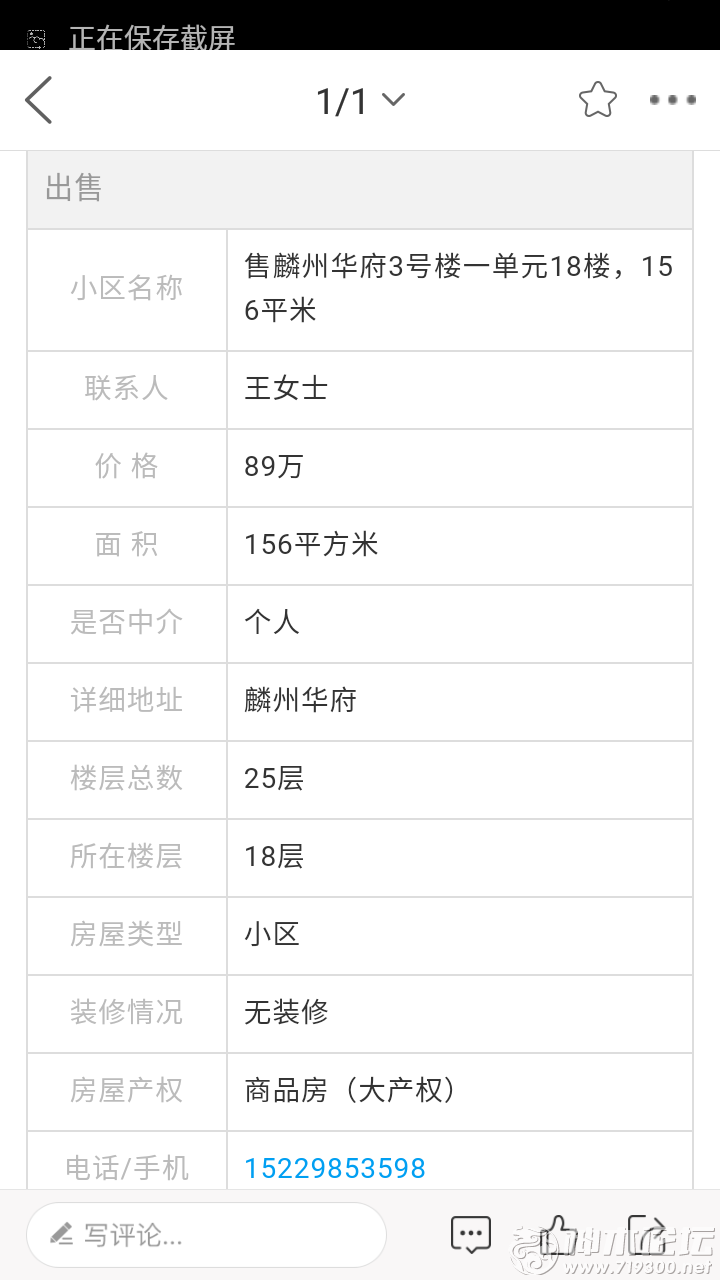The image size is (720, 1280).
Task: Like this post with the thumbs-up
Action: (558, 1234)
